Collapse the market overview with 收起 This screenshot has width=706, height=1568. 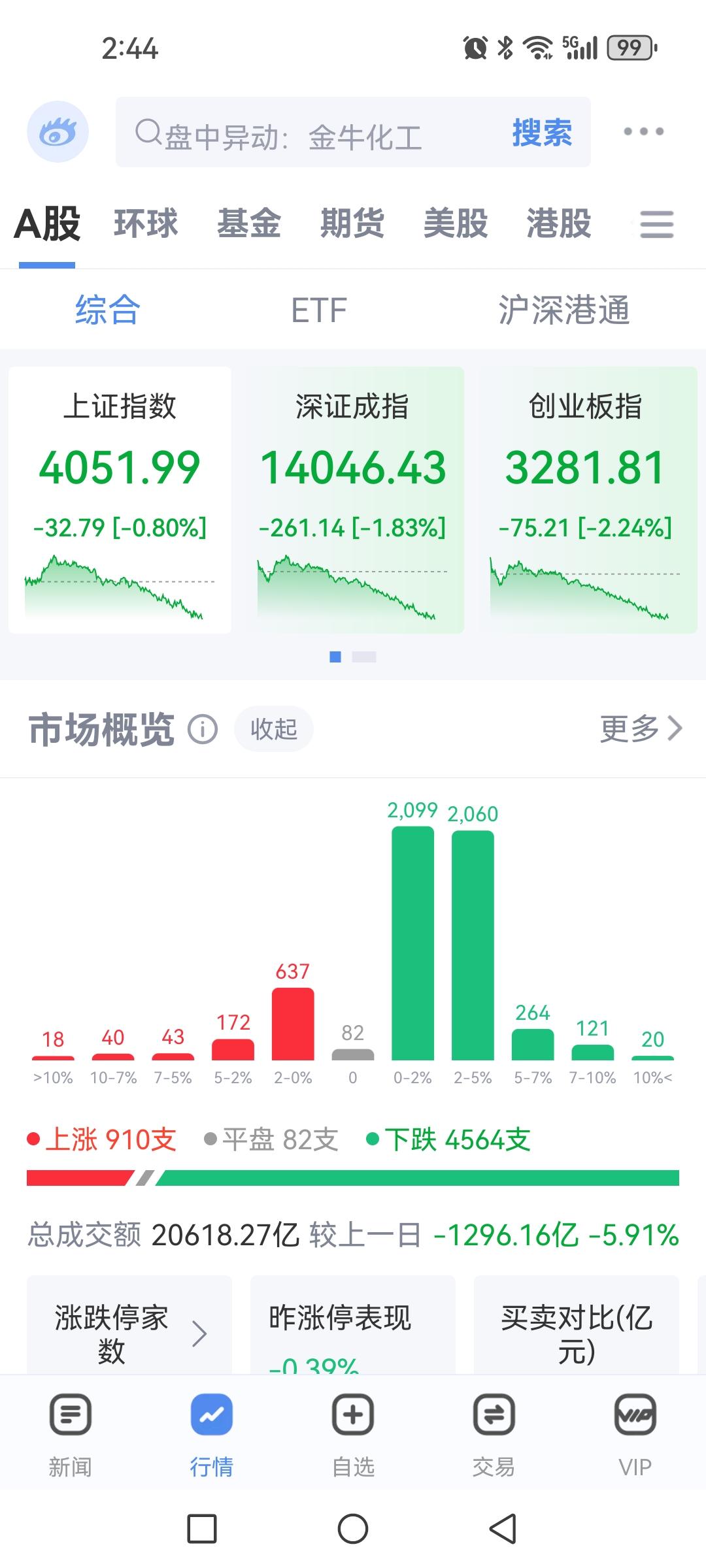point(273,729)
